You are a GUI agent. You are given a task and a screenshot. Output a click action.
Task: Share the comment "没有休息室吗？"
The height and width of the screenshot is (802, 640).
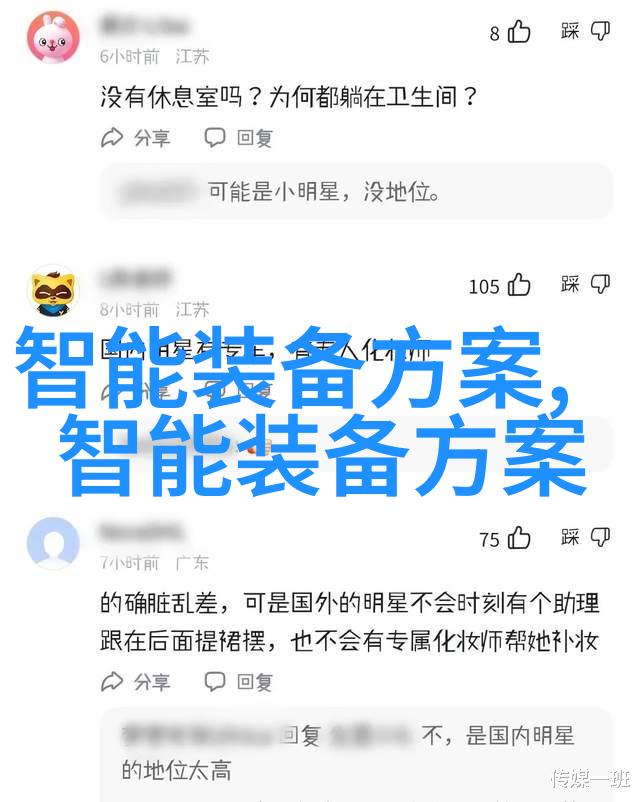point(136,138)
